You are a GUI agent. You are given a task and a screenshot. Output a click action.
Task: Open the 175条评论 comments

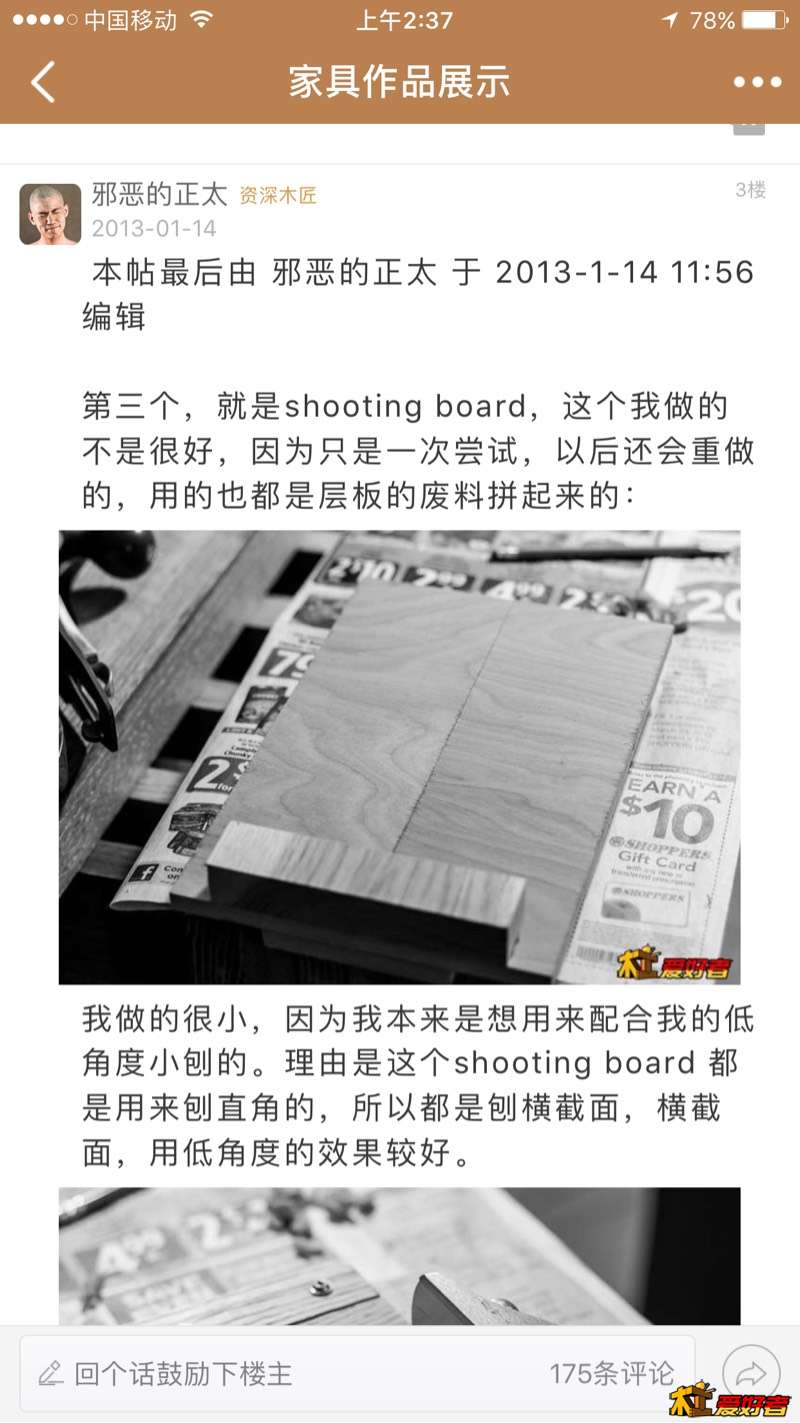[x=611, y=1373]
